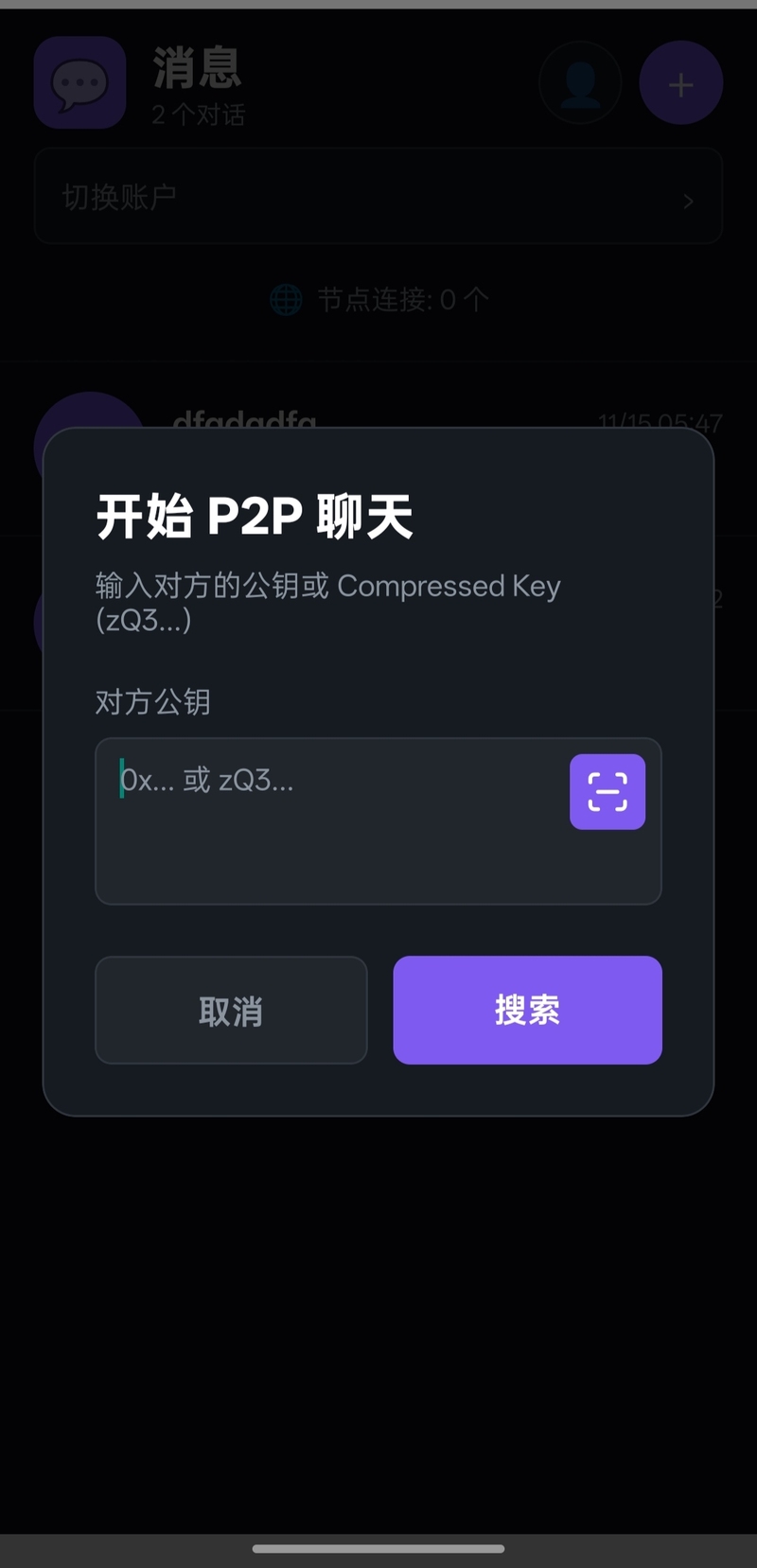757x1568 pixels.
Task: Tap the 搜索 search button
Action: (527, 1011)
